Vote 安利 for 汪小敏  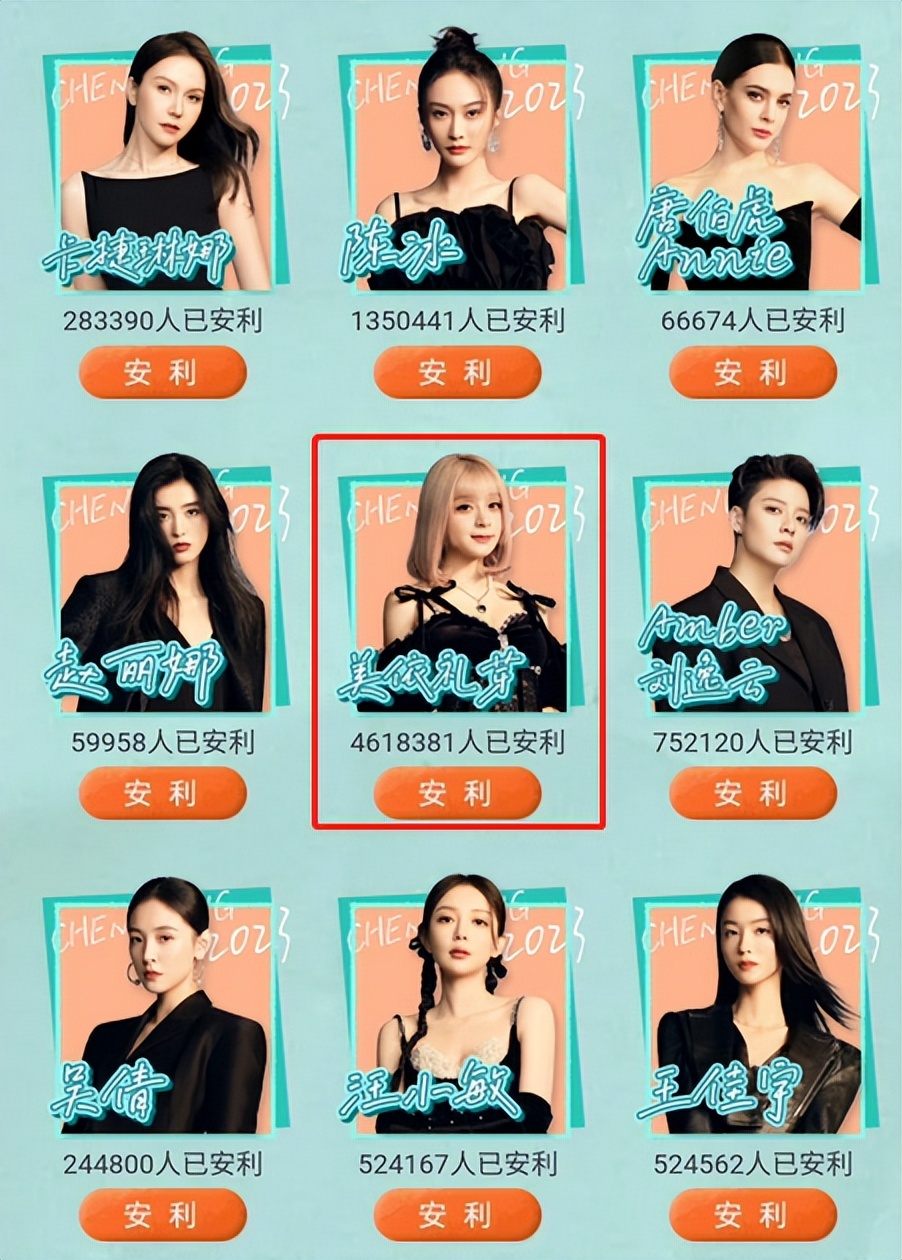[x=457, y=1215]
